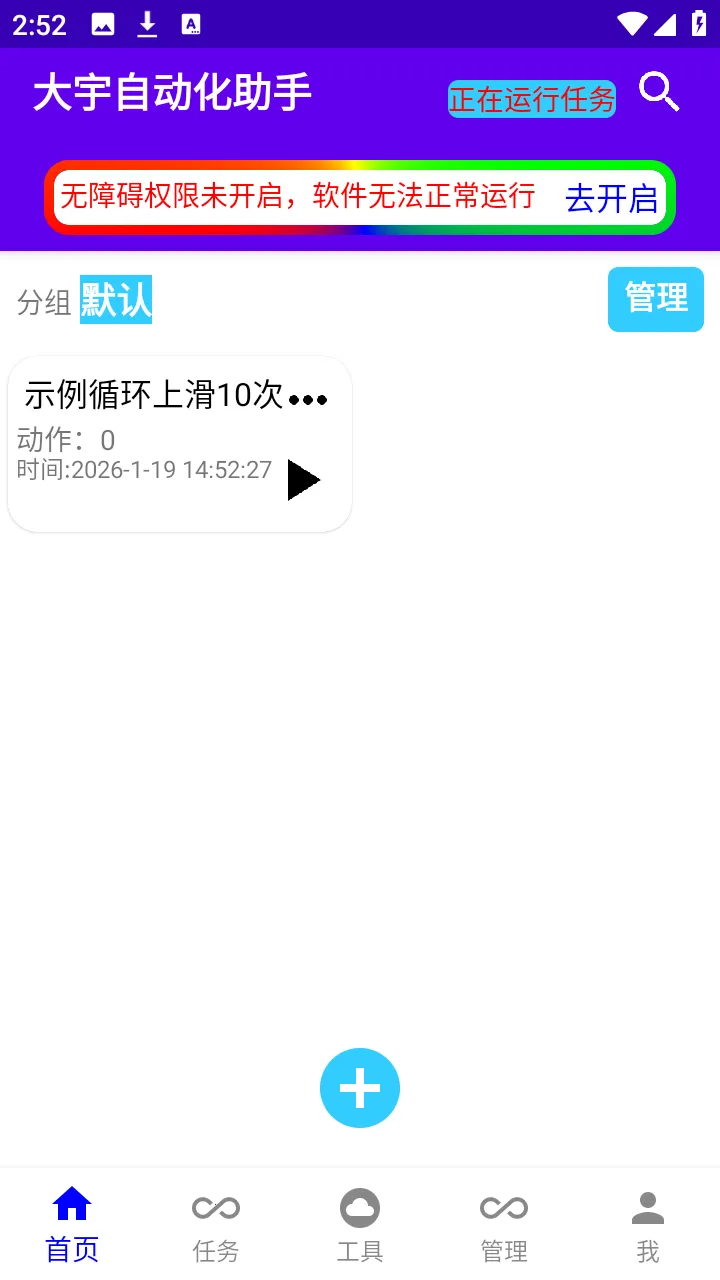Tap the 工具 cloud icon in bottom nav

pyautogui.click(x=360, y=1207)
